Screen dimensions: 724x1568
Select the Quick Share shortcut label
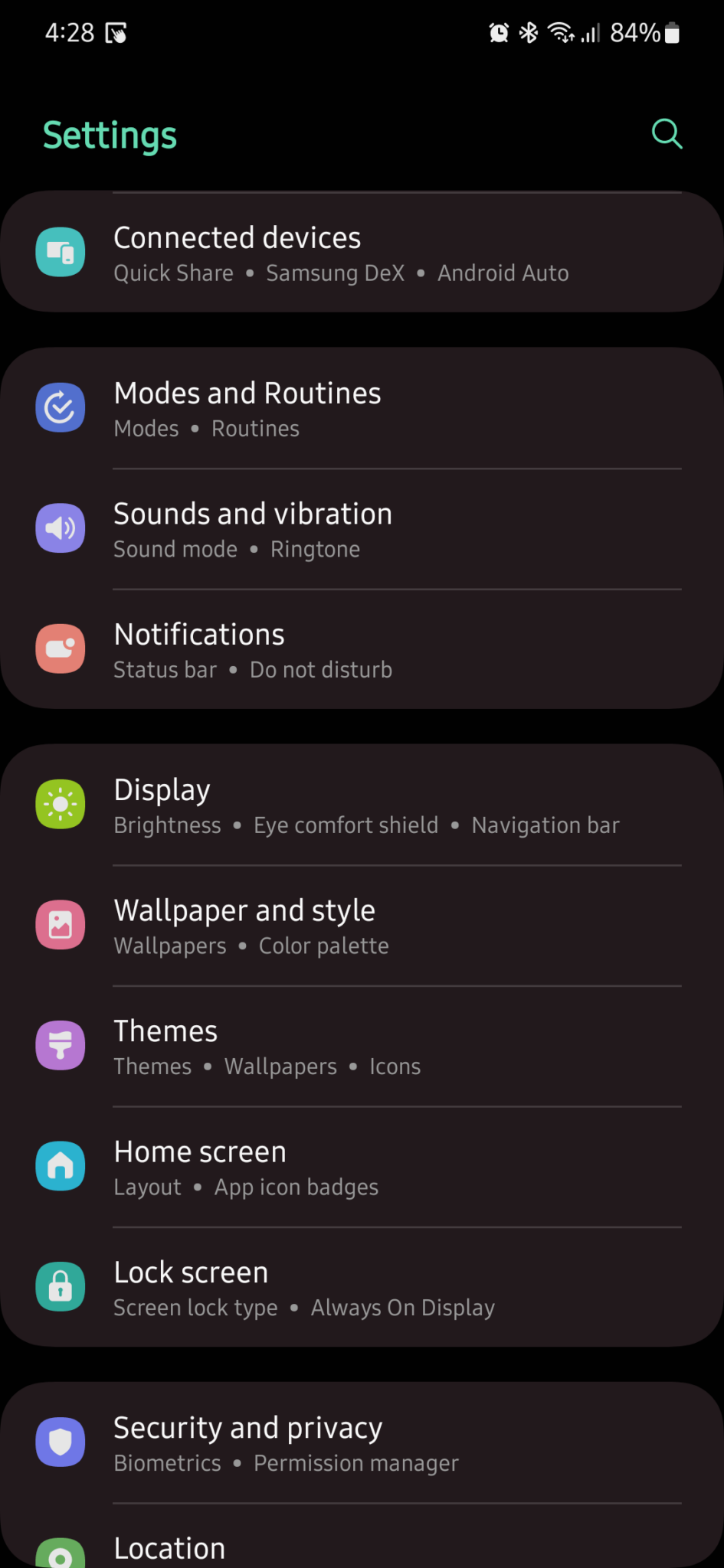click(x=173, y=273)
